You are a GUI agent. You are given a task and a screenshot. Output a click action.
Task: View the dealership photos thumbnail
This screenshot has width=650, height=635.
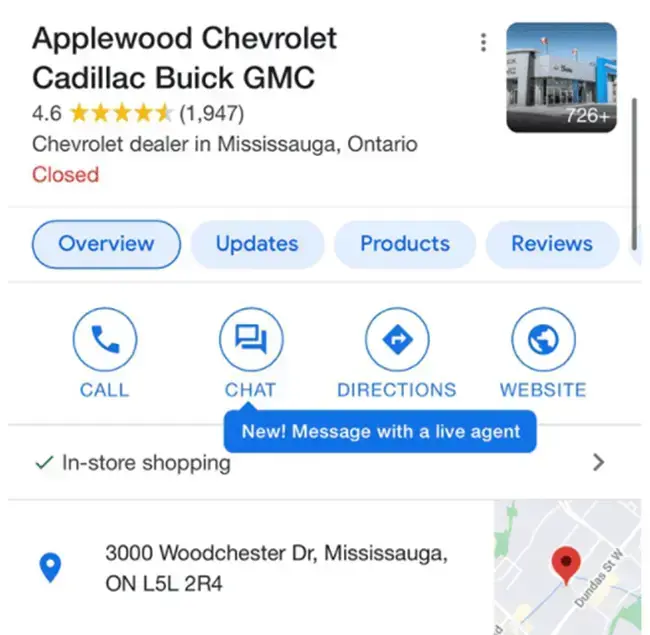tap(561, 78)
